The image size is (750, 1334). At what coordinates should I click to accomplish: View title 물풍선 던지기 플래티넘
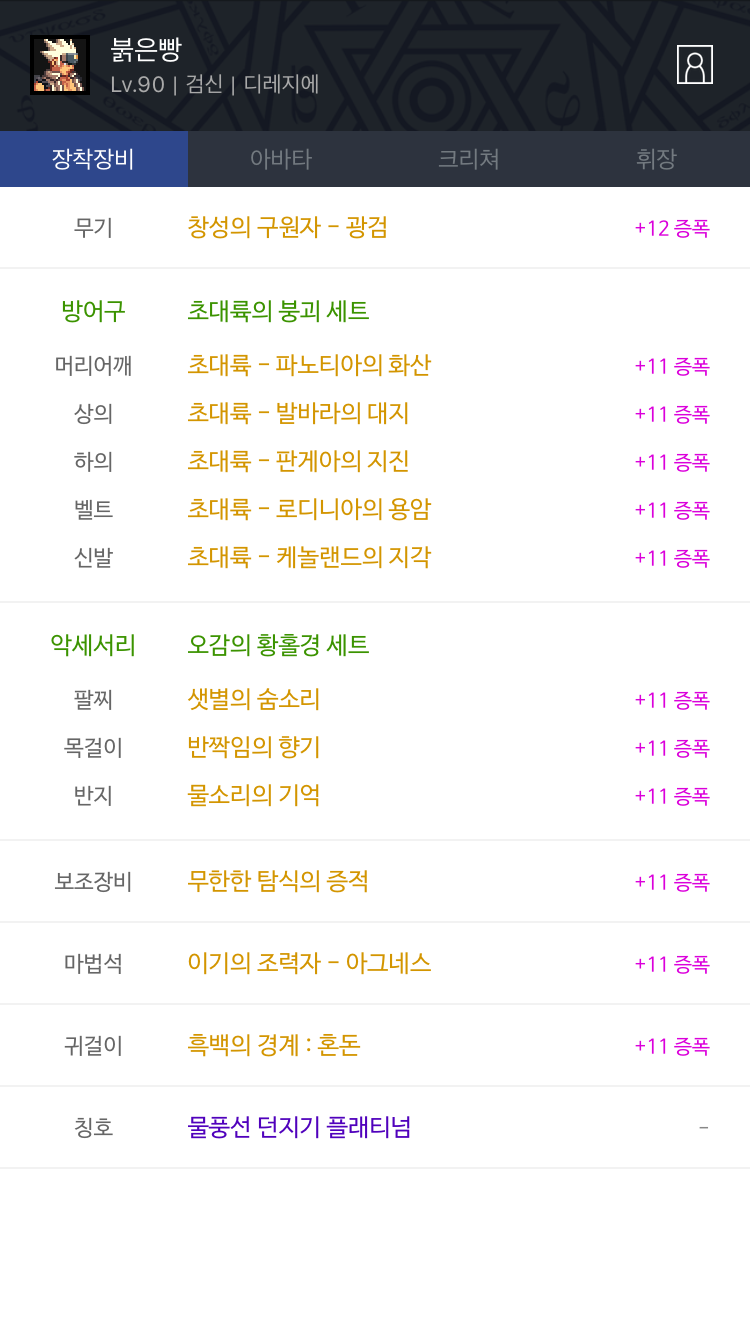[x=299, y=1127]
